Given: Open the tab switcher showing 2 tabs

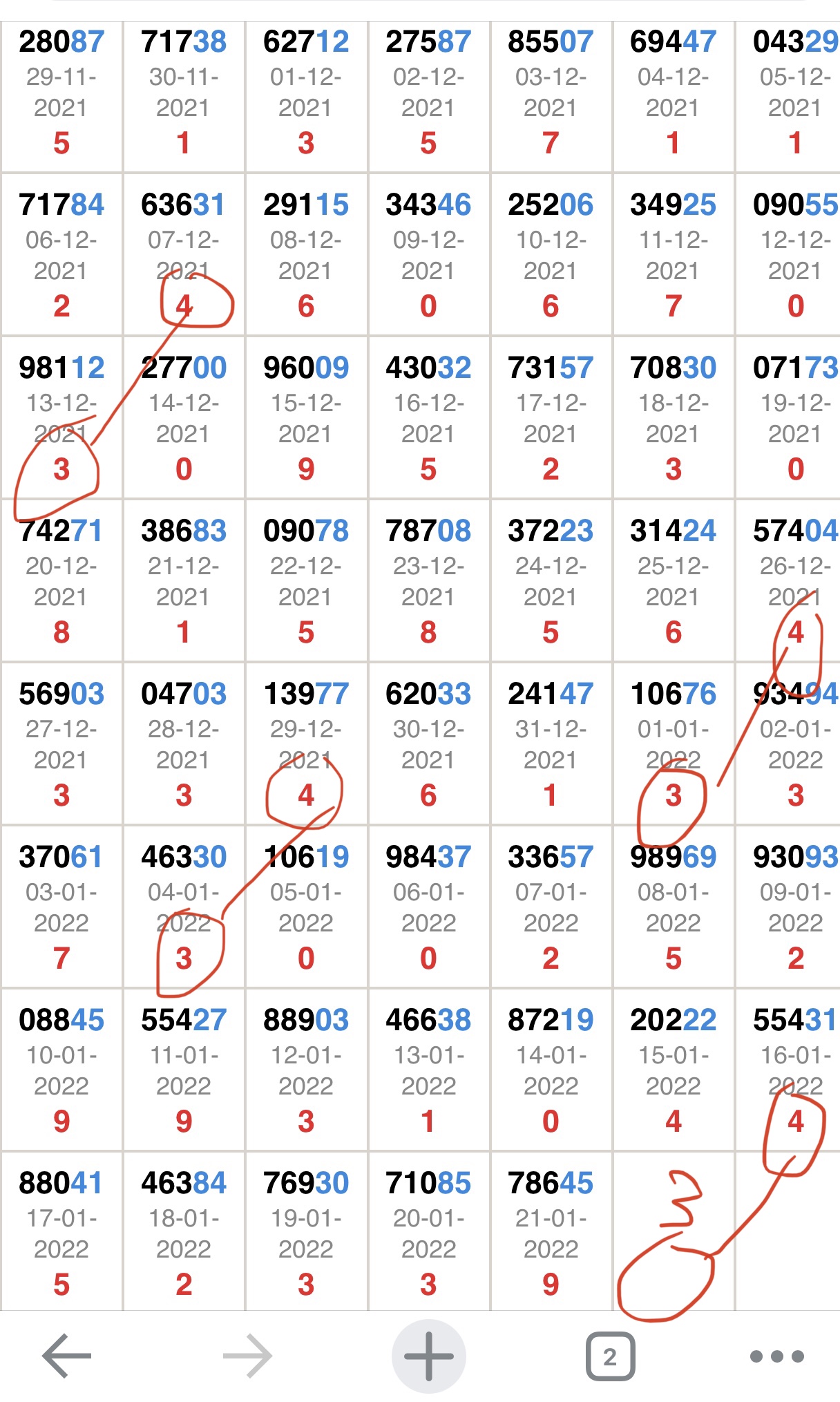Looking at the screenshot, I should click(x=610, y=1356).
